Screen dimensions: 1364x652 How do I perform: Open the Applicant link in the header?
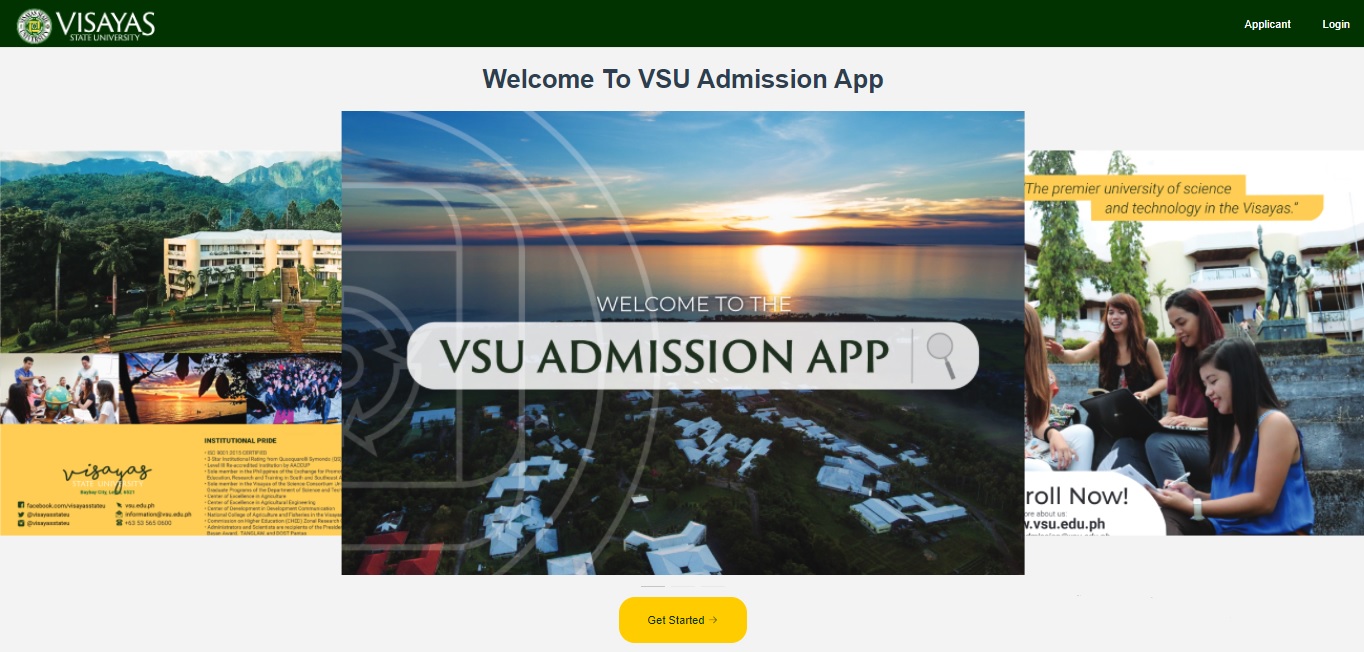coord(1267,24)
